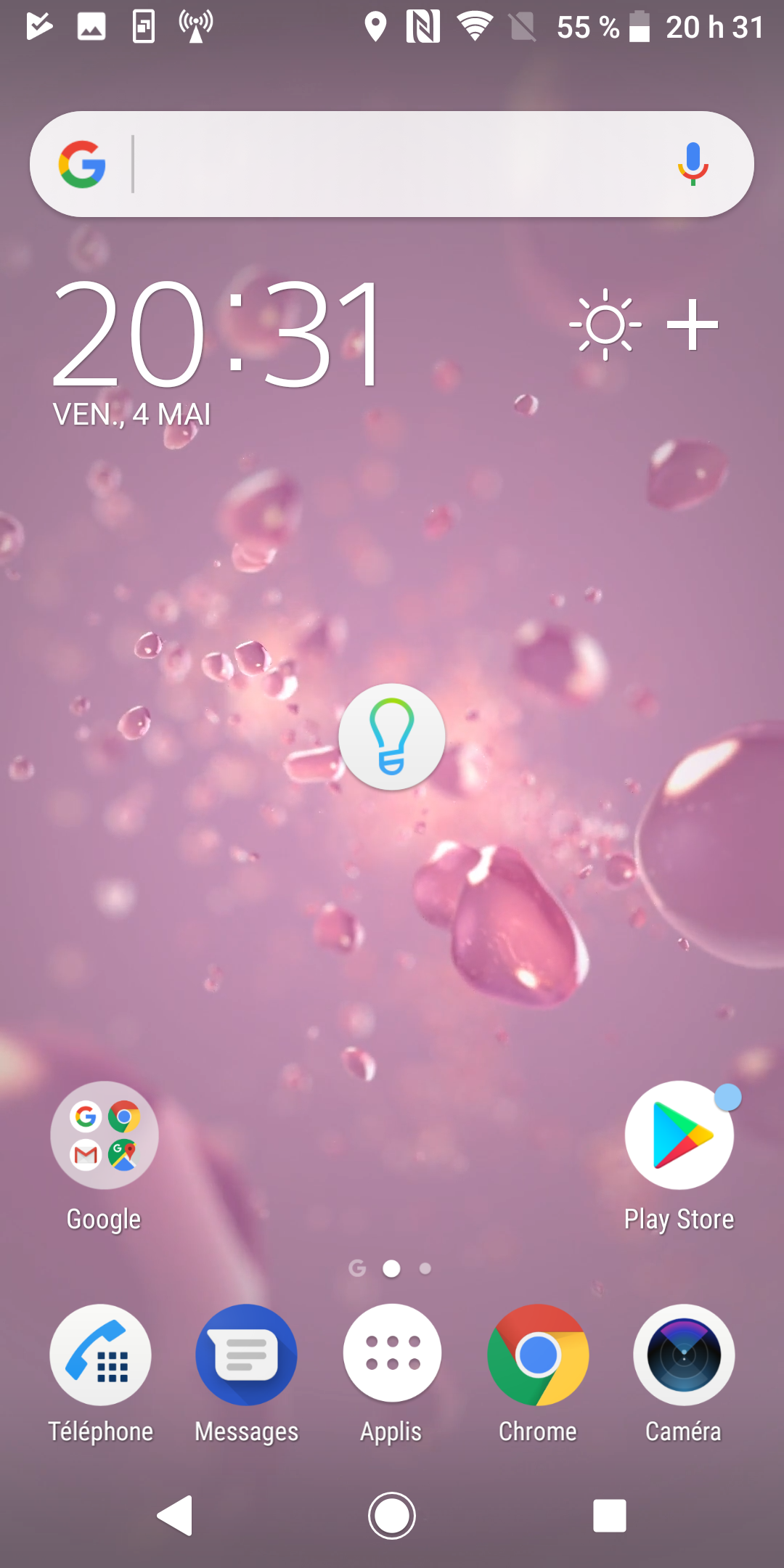Open the Téléphone dialer app
Screen dimensions: 784x1568
101,1355
